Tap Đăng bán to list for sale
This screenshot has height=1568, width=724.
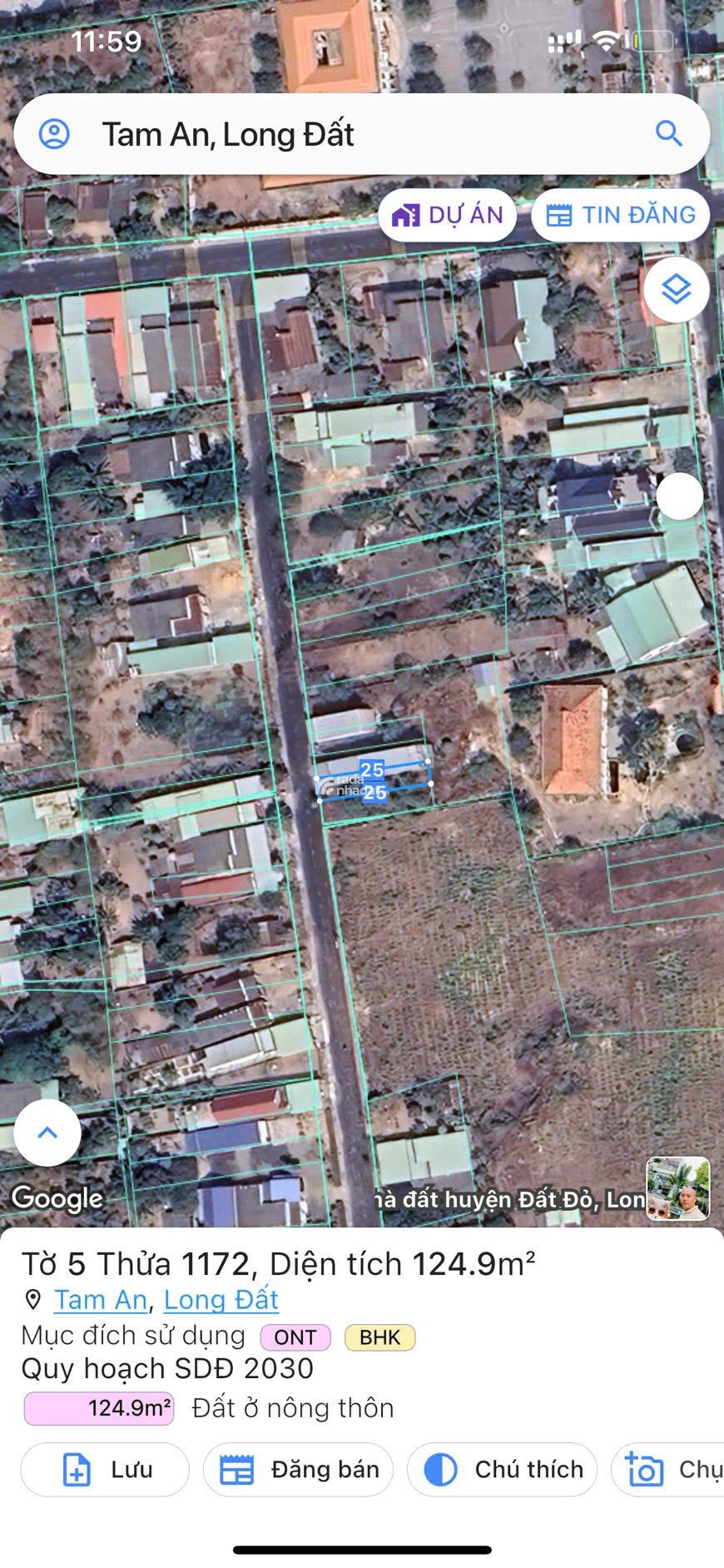(298, 1470)
